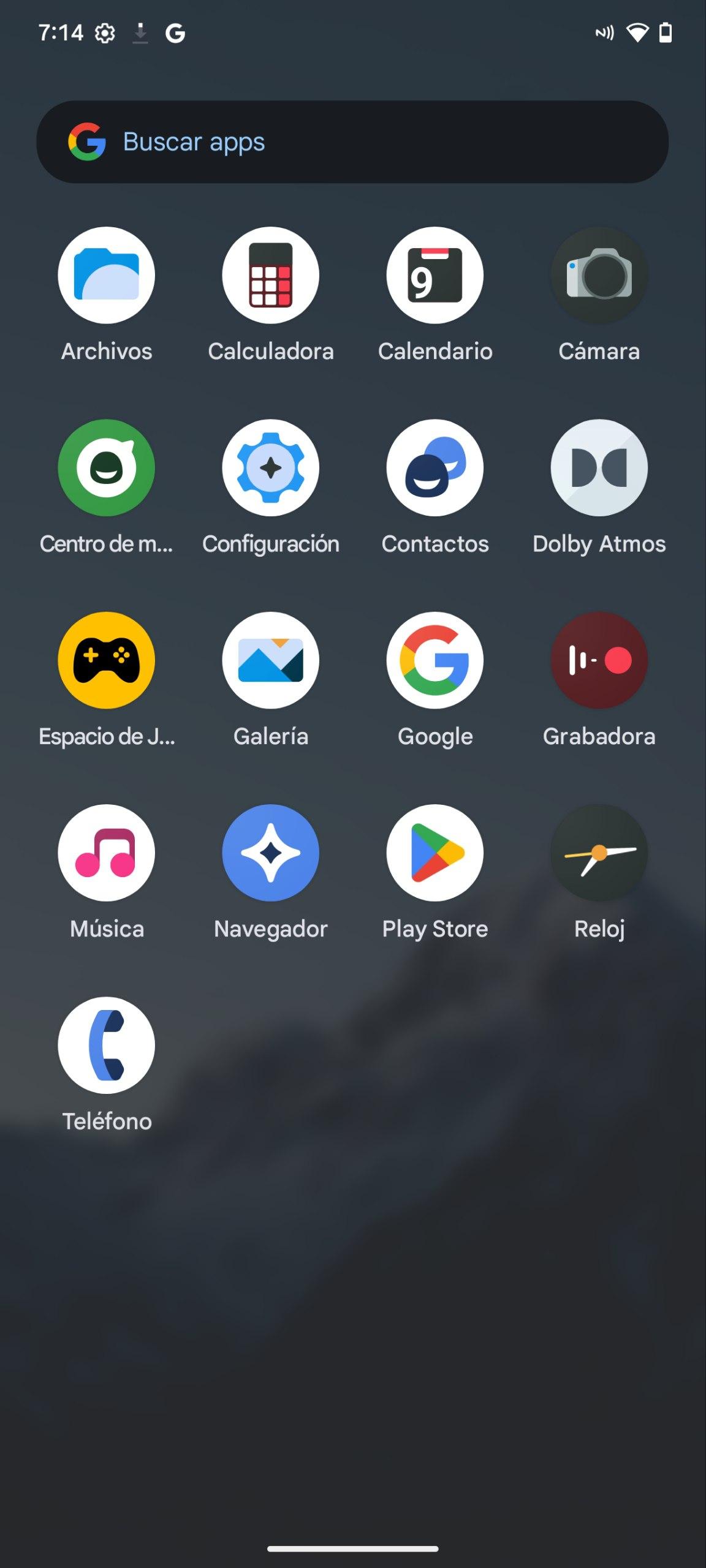Open Centro de m... app
This screenshot has height=1568, width=706.
click(x=107, y=468)
